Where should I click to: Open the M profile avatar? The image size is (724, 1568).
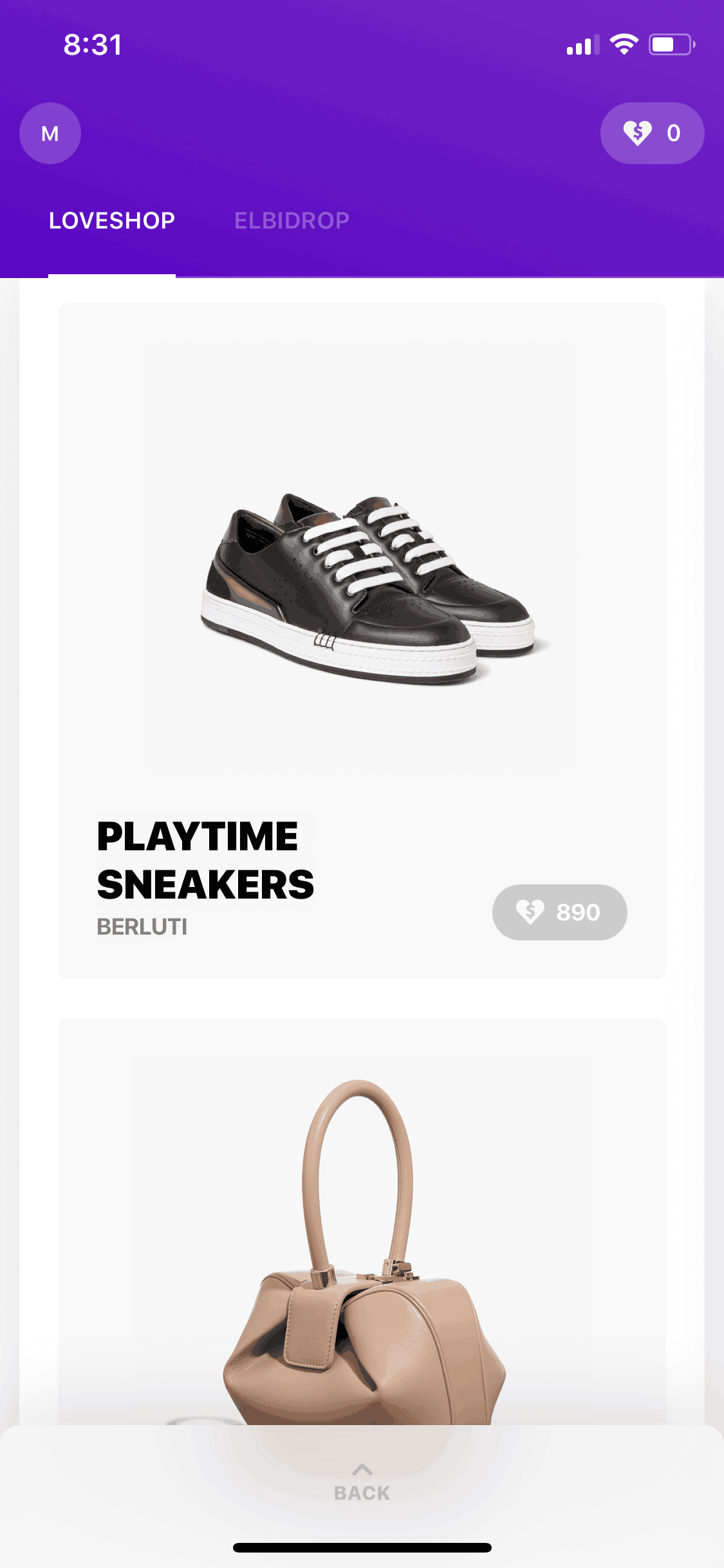[50, 133]
